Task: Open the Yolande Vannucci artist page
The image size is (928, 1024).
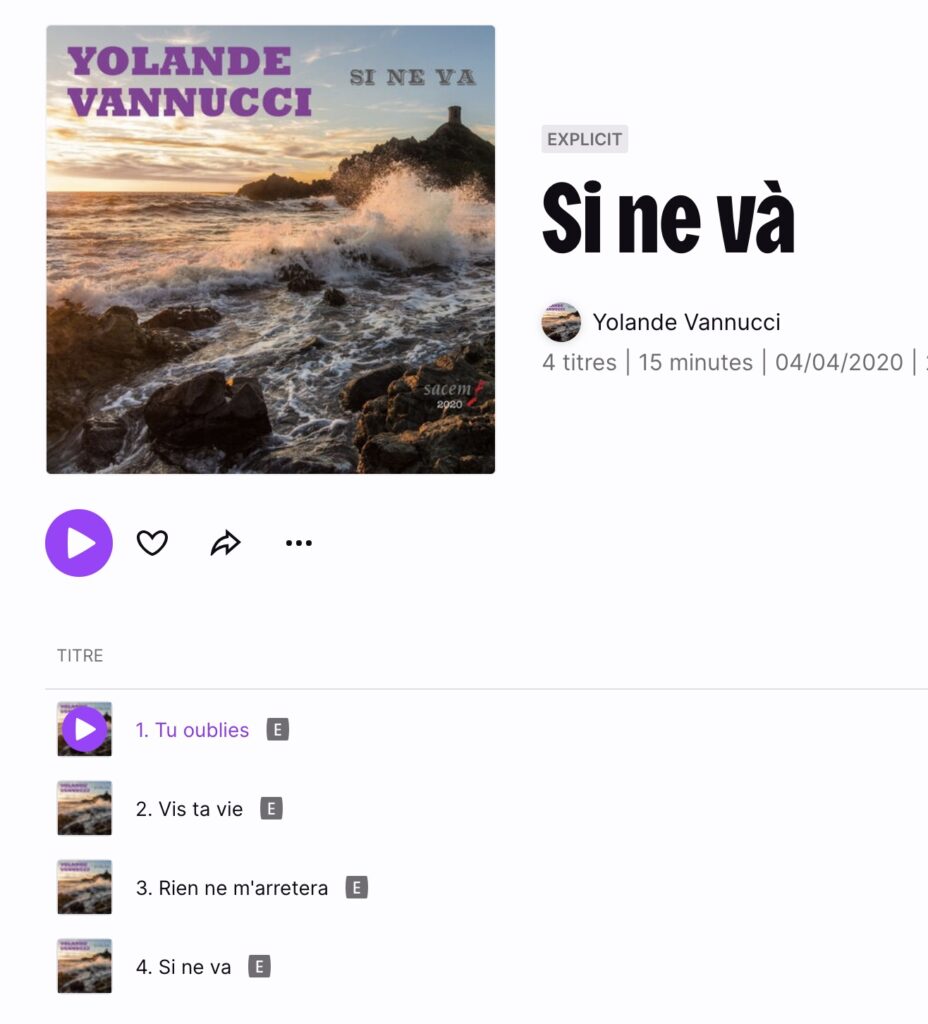Action: point(686,322)
